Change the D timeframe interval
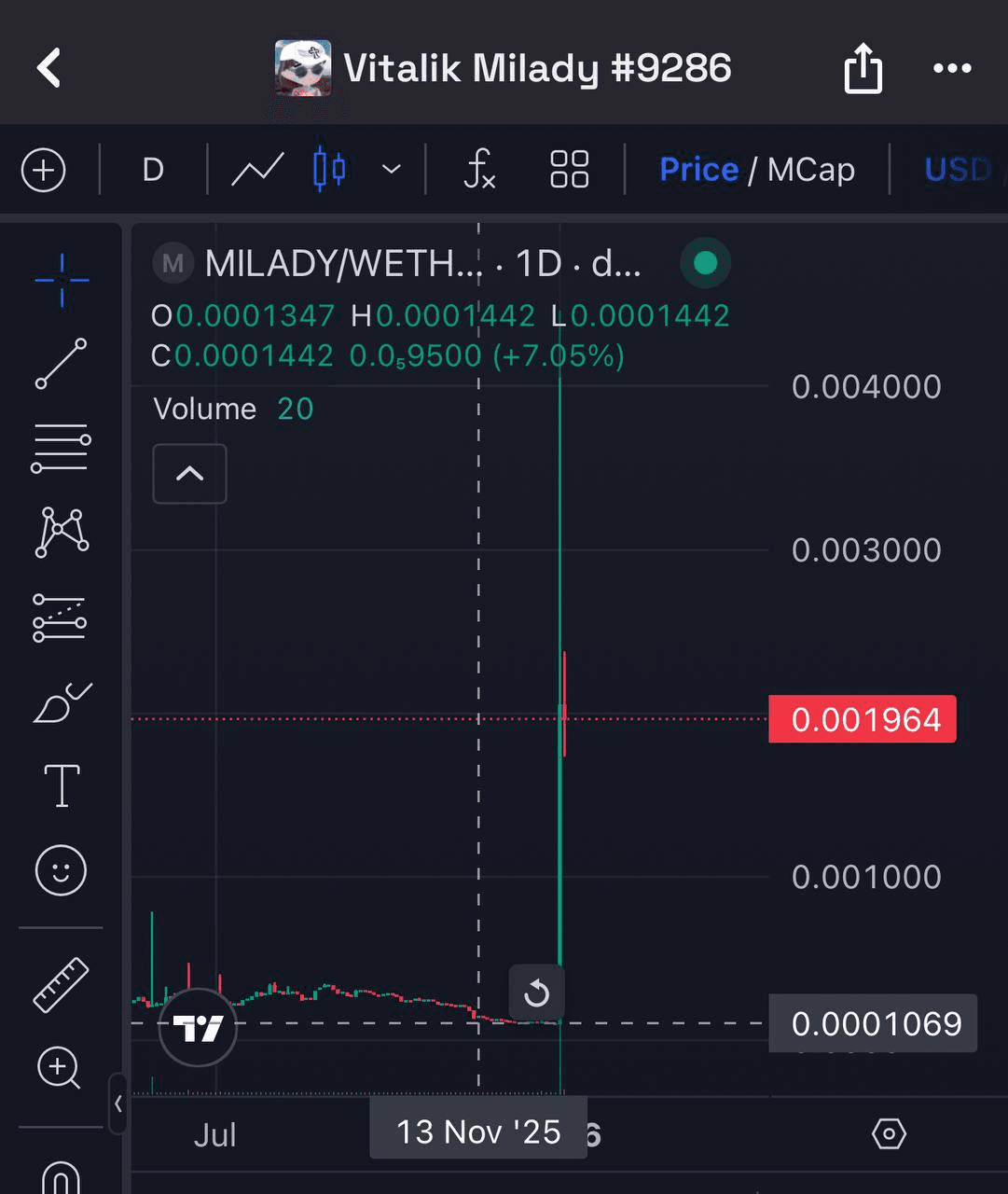 pyautogui.click(x=153, y=171)
